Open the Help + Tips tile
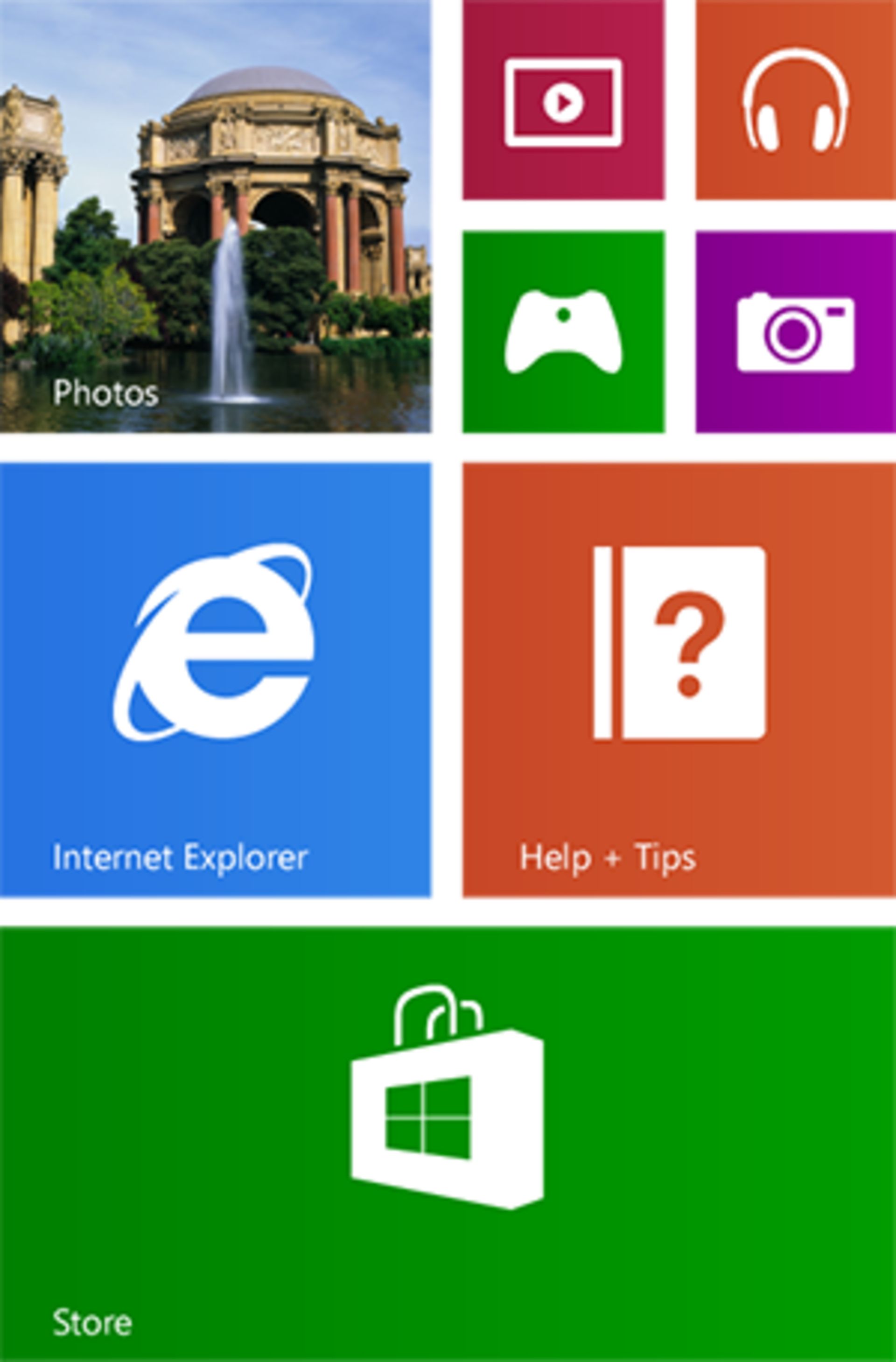This screenshot has height=1362, width=896. [x=679, y=679]
